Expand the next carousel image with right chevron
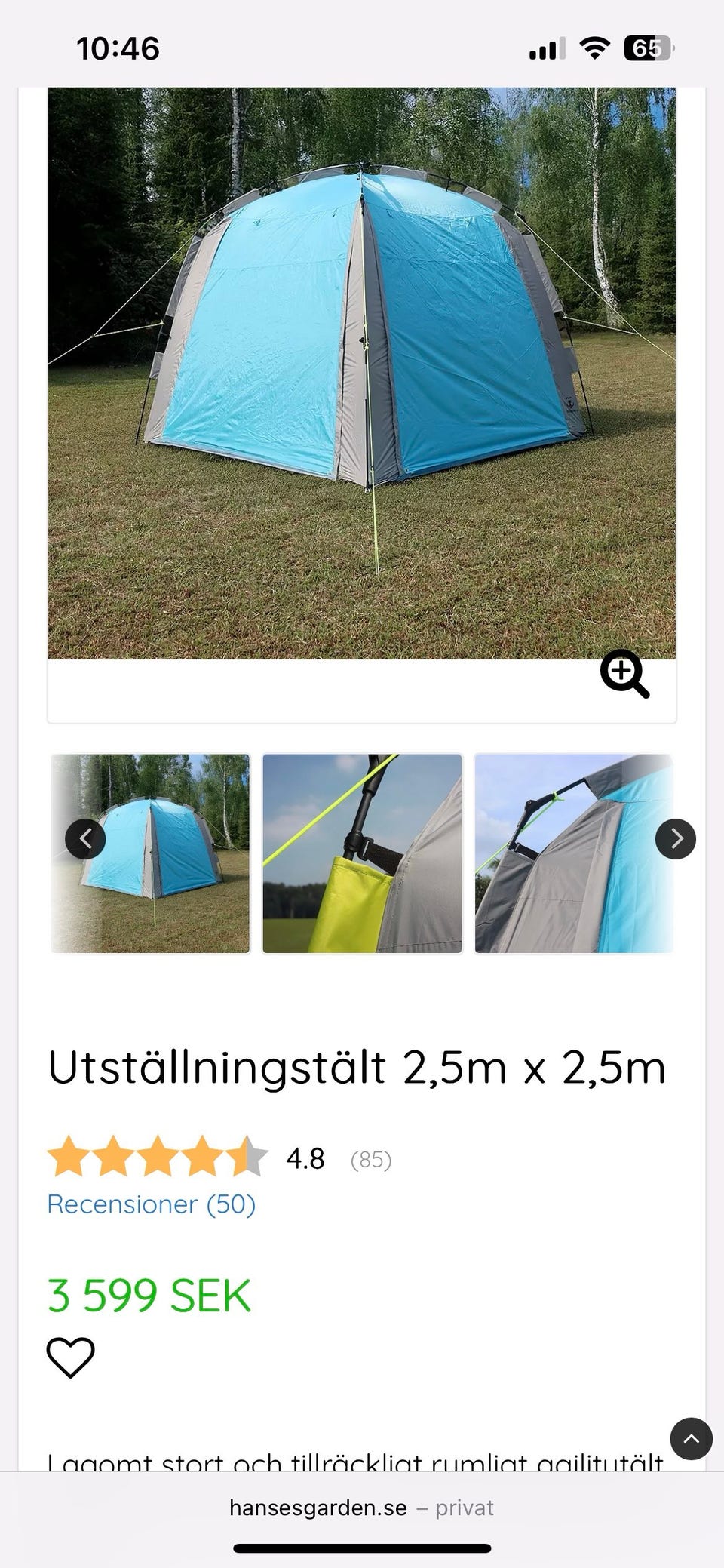This screenshot has height=1568, width=724. [676, 838]
